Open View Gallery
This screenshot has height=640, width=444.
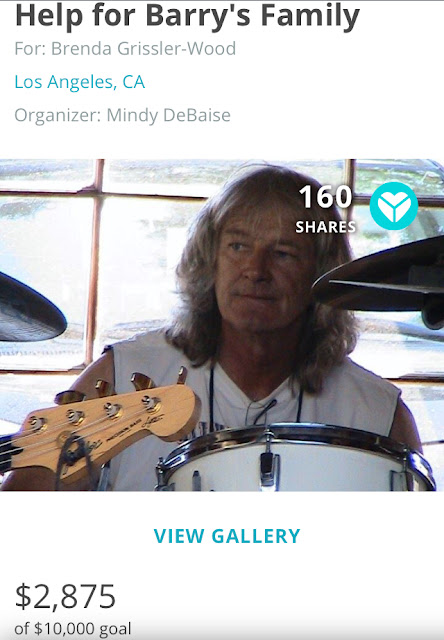coord(227,536)
